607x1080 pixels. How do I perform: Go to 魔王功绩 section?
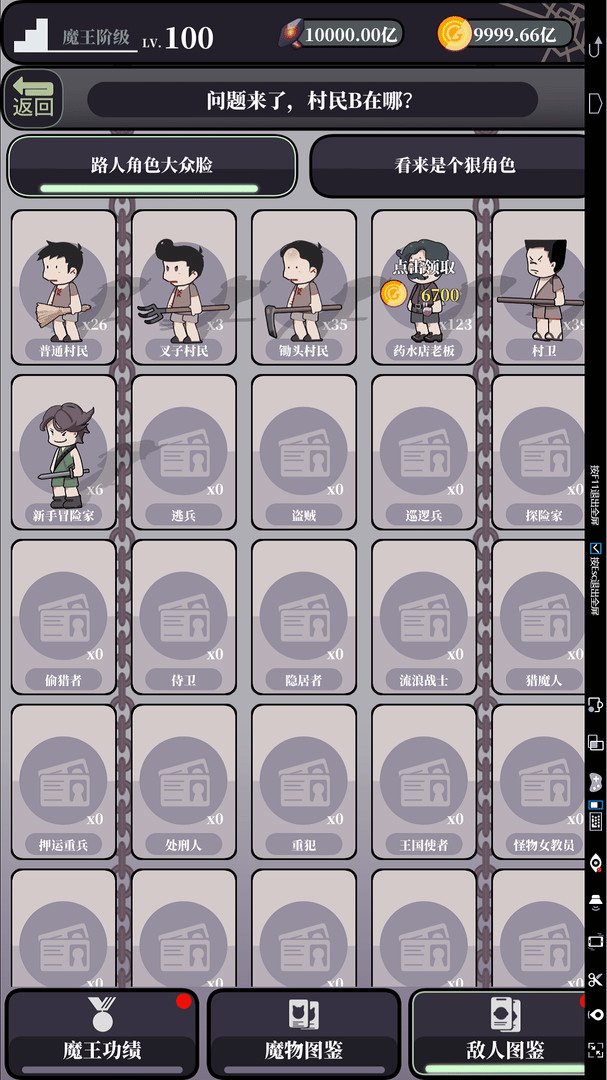pos(102,1035)
